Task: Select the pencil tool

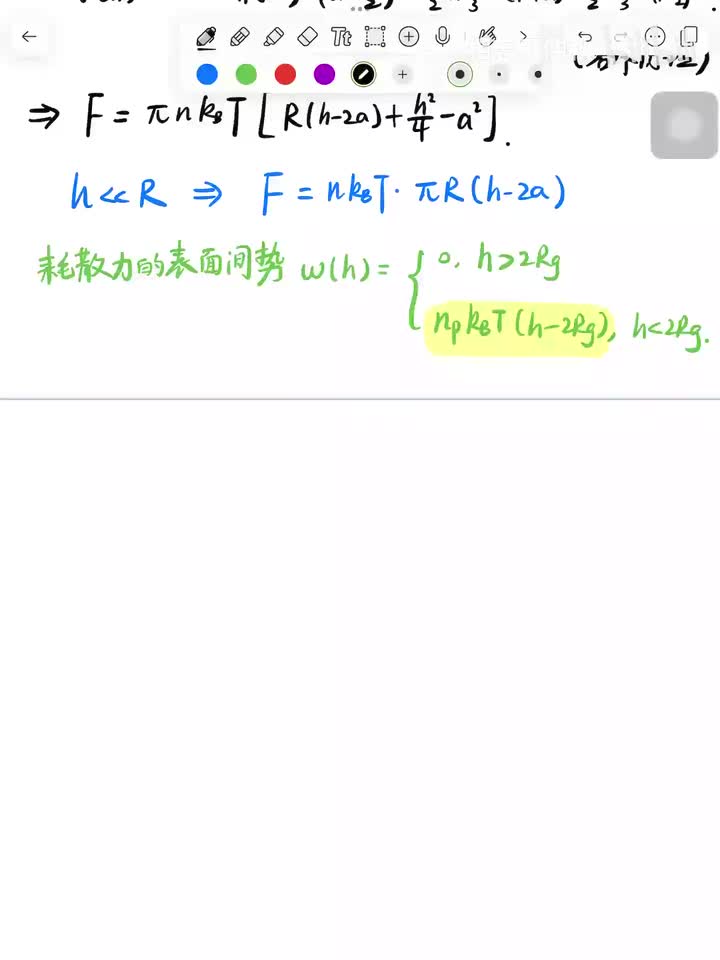Action: (x=240, y=37)
